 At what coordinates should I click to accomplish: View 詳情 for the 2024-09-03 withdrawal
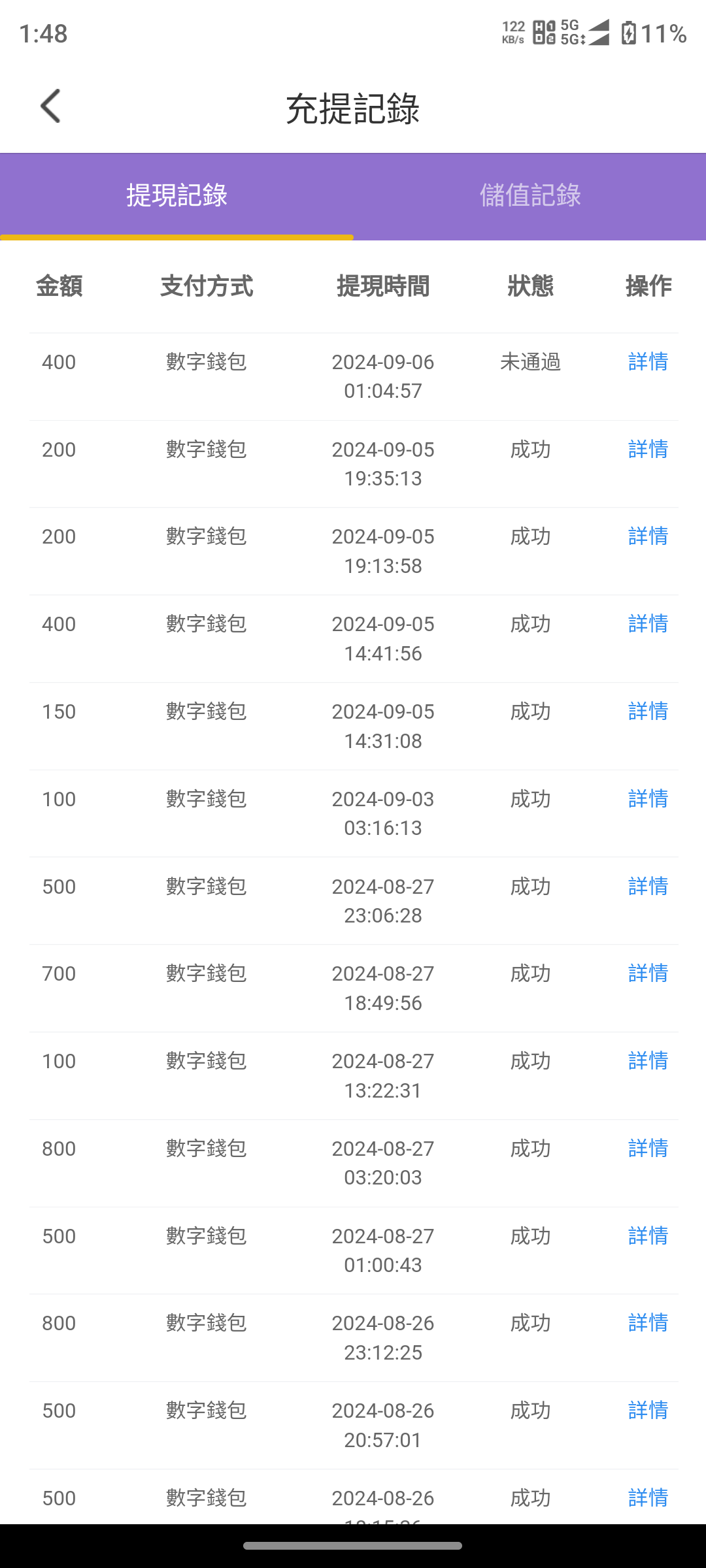coord(648,799)
